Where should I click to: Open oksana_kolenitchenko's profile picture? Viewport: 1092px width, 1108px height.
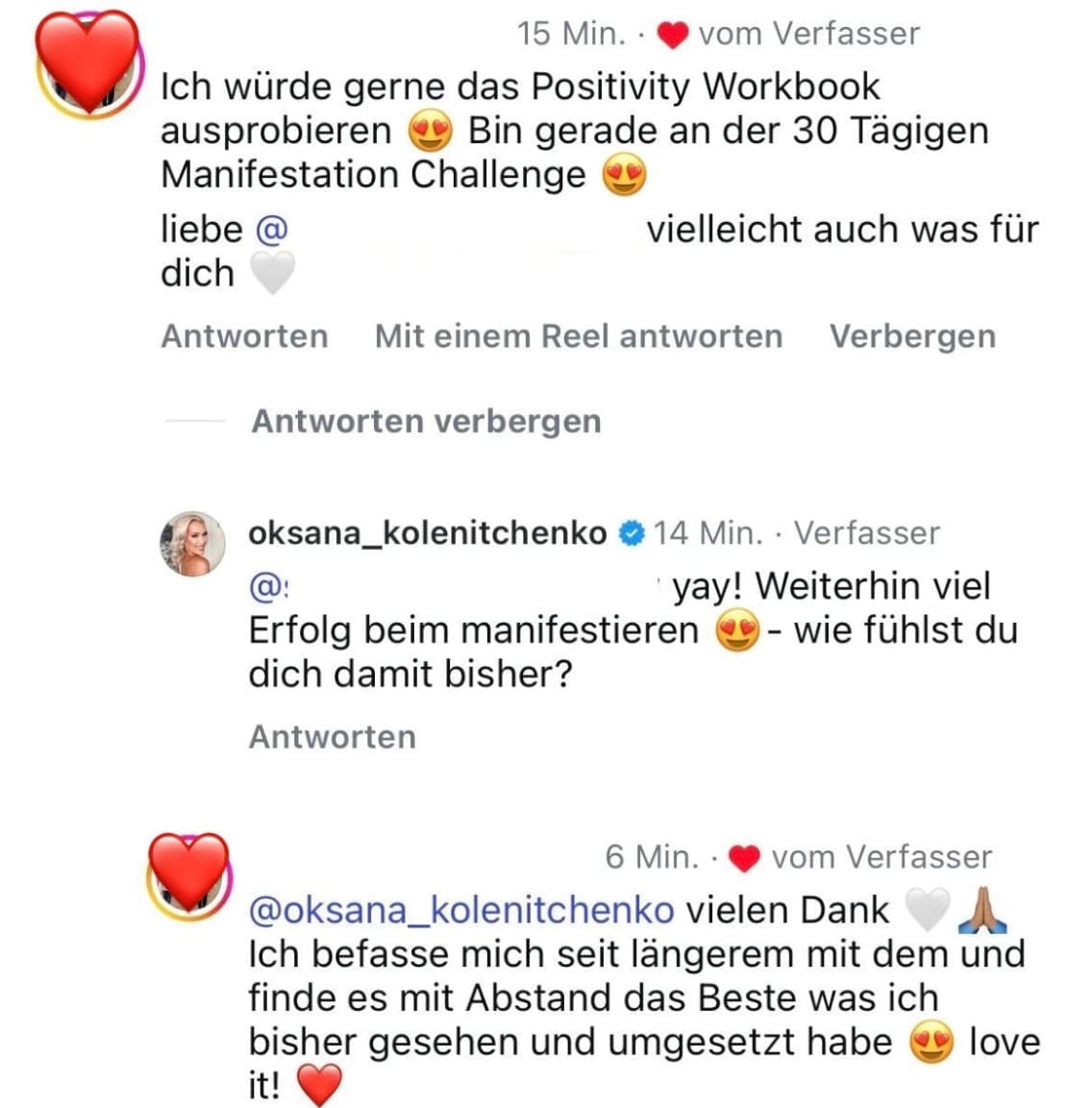(x=192, y=544)
